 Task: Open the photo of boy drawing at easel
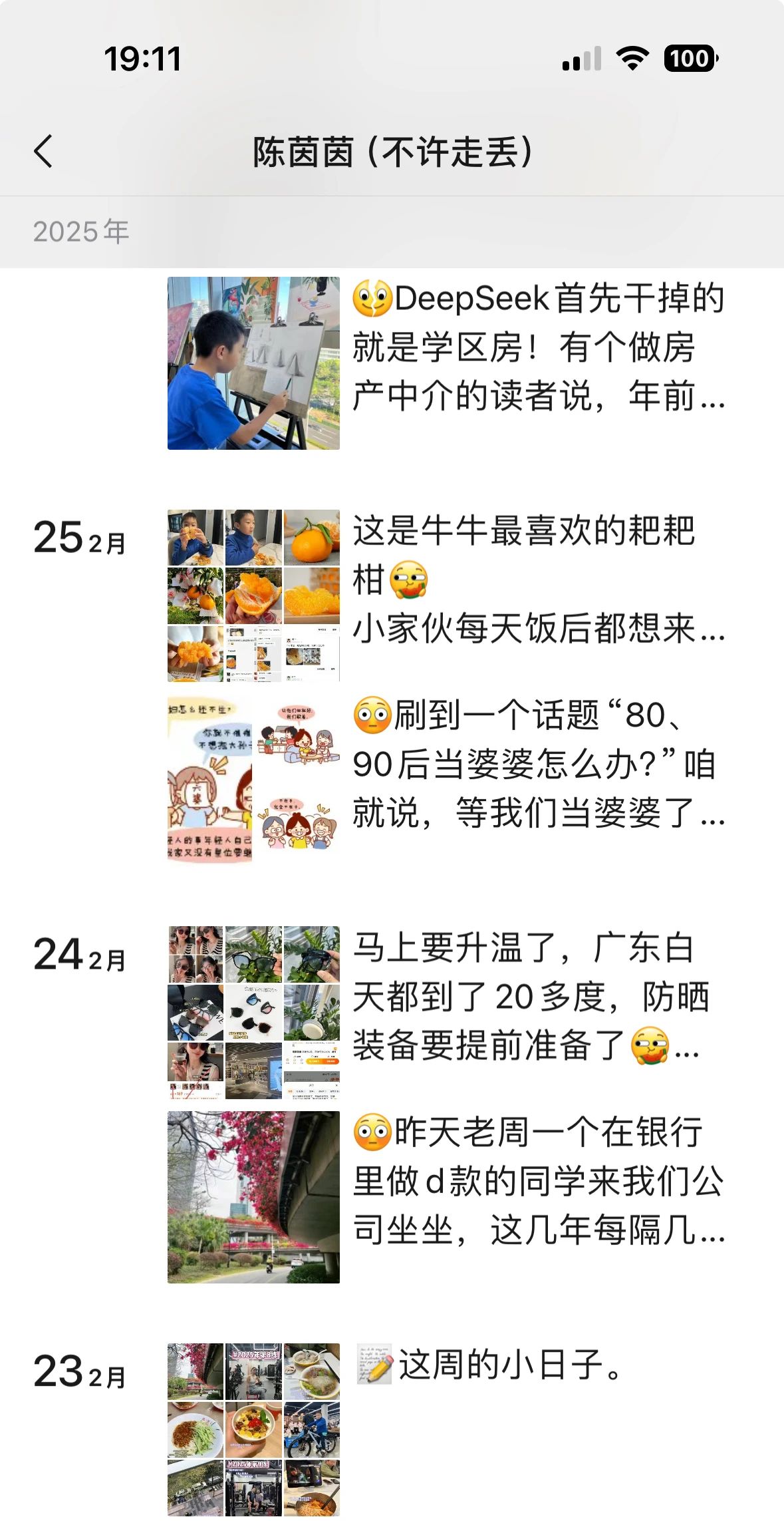tap(253, 363)
